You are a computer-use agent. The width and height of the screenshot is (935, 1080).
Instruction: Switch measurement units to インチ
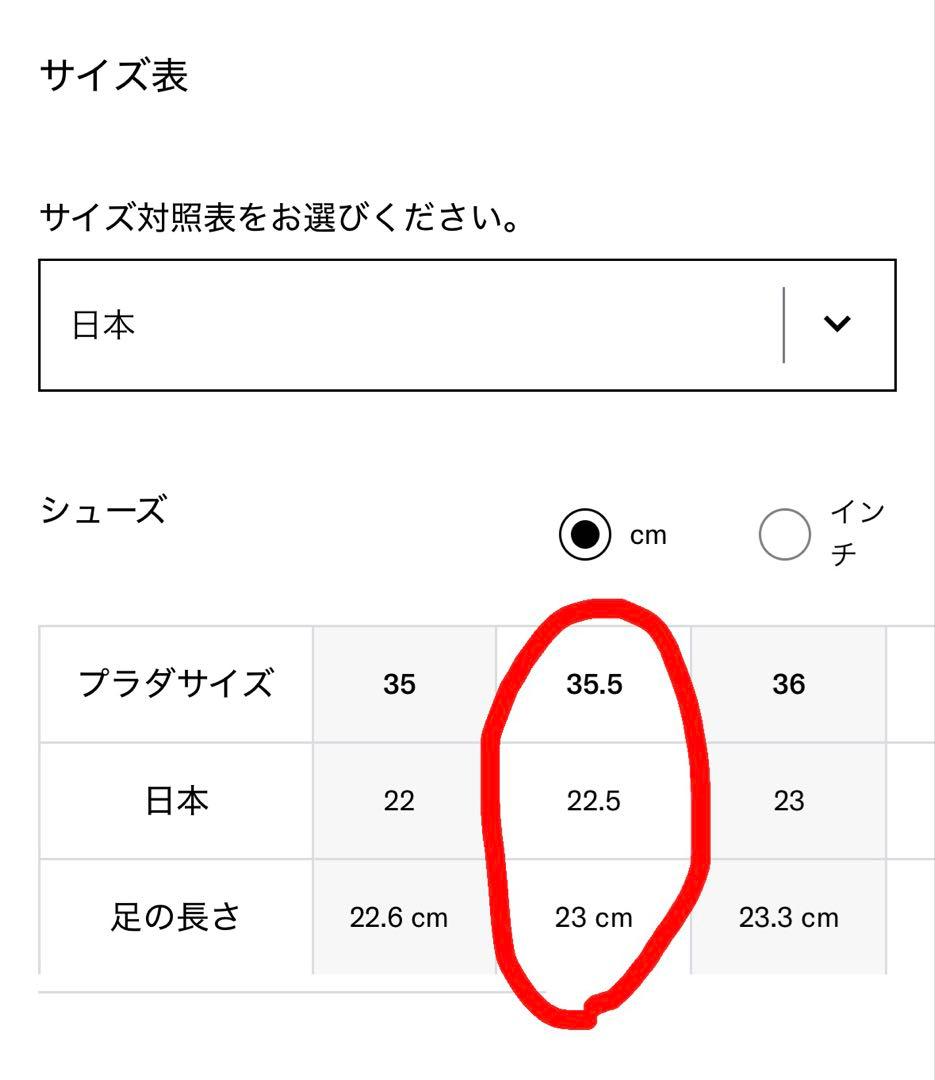tap(786, 536)
